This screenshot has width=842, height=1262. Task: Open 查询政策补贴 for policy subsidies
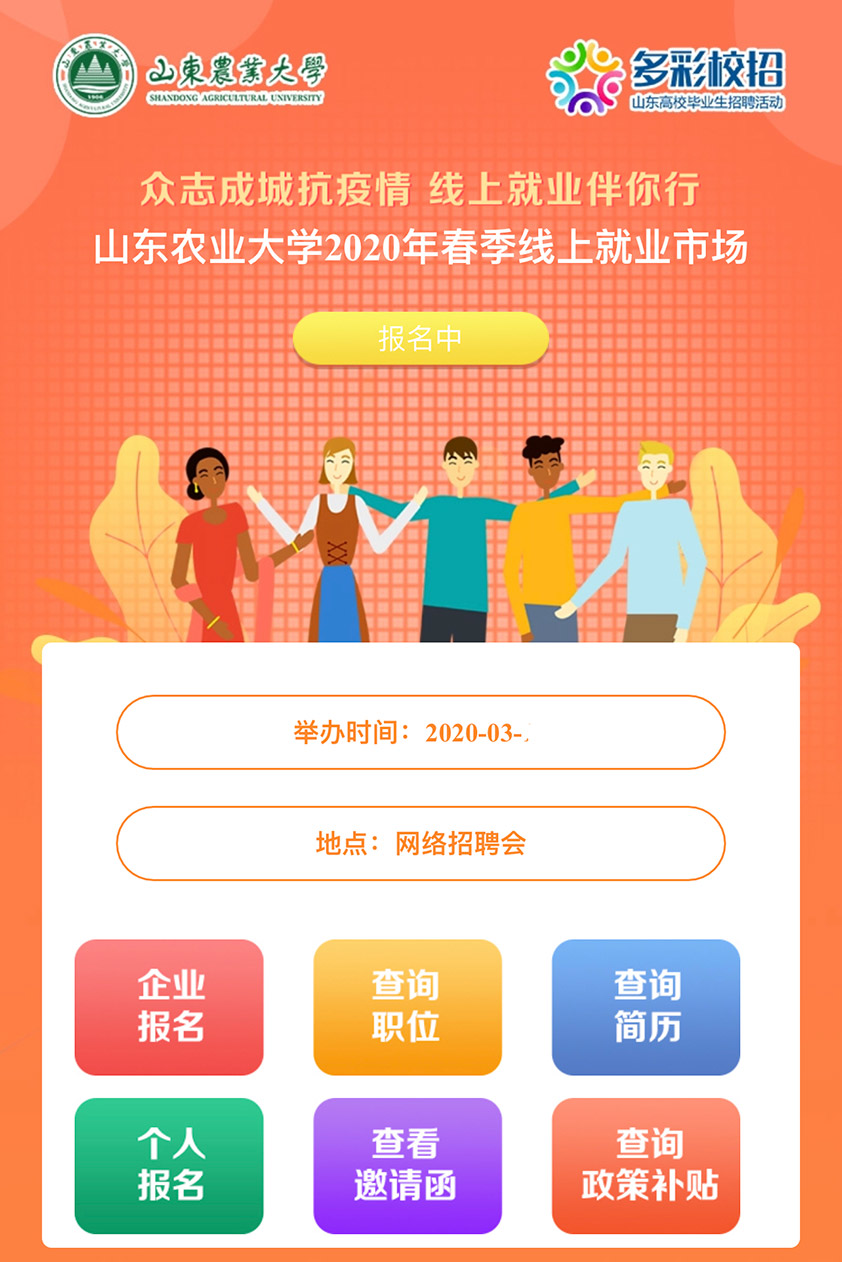tap(646, 1165)
